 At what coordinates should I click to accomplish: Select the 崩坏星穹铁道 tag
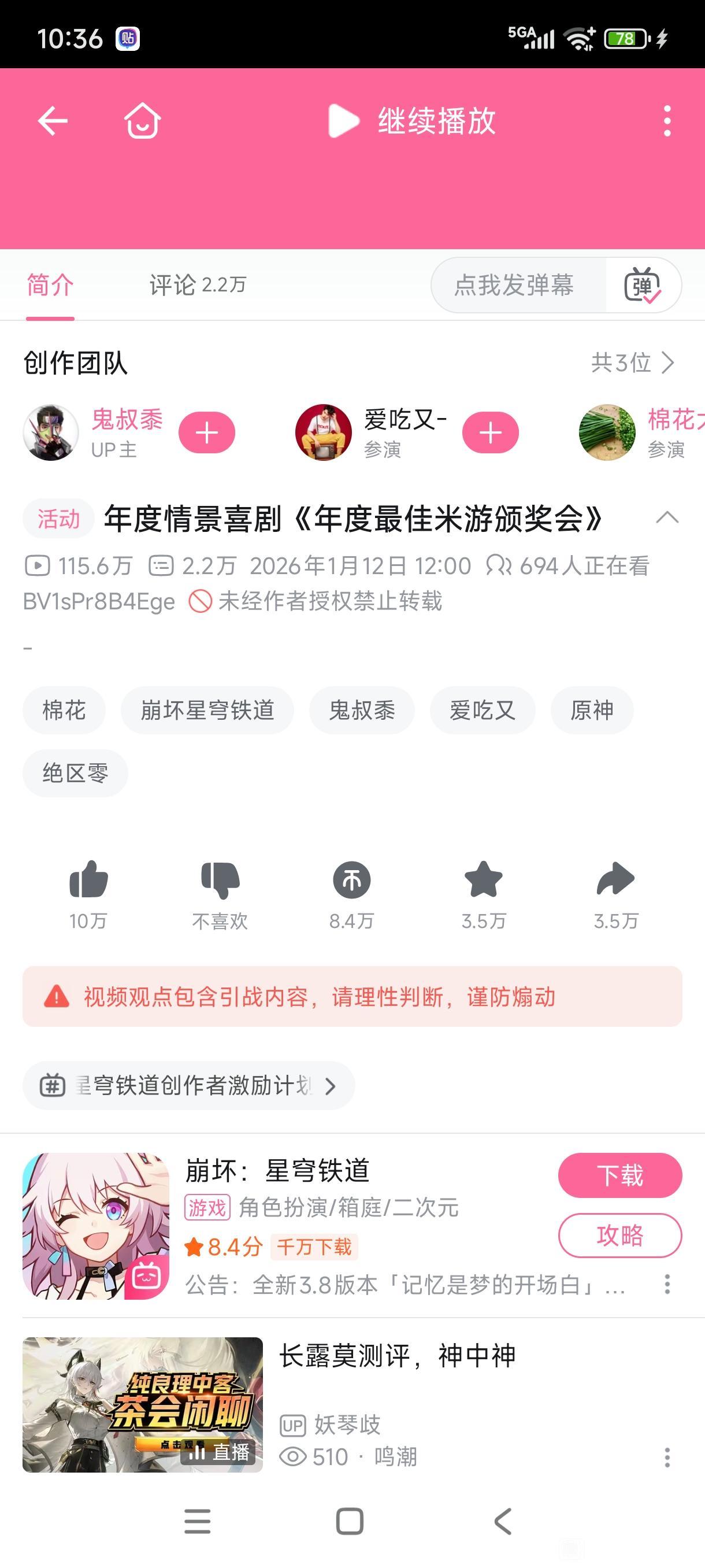tap(207, 711)
